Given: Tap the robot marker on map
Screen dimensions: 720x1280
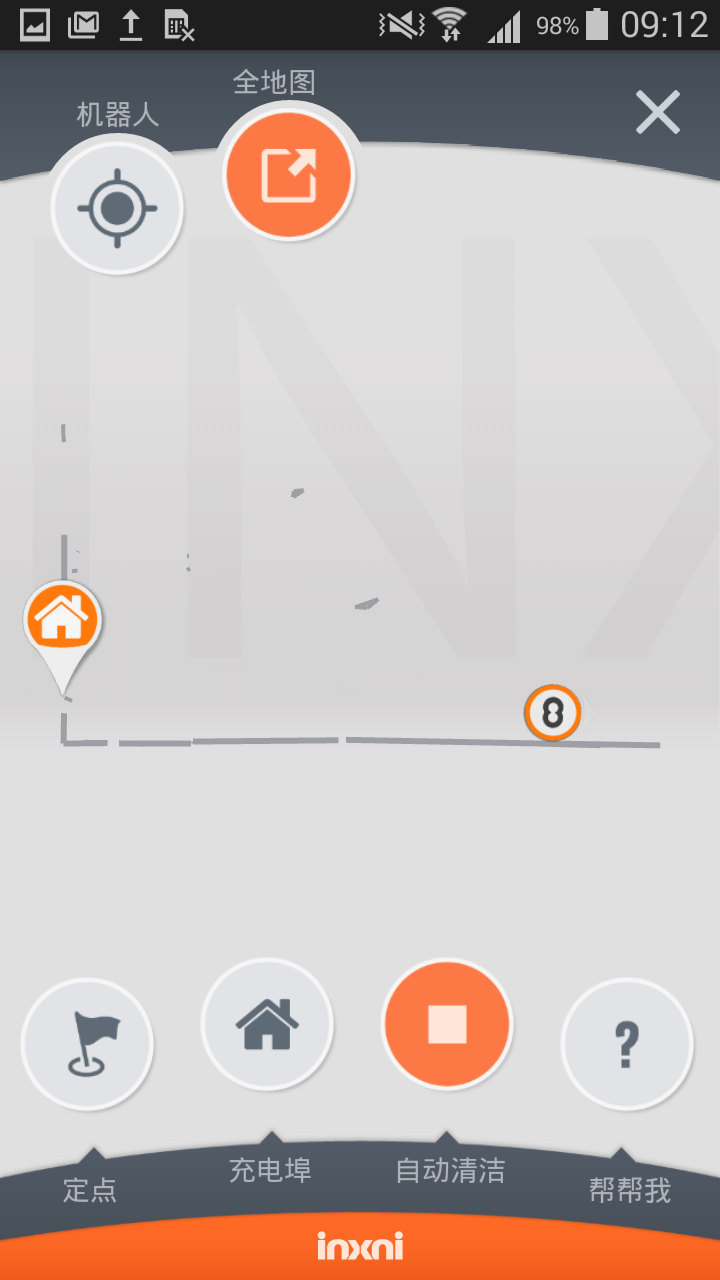Looking at the screenshot, I should coord(552,713).
